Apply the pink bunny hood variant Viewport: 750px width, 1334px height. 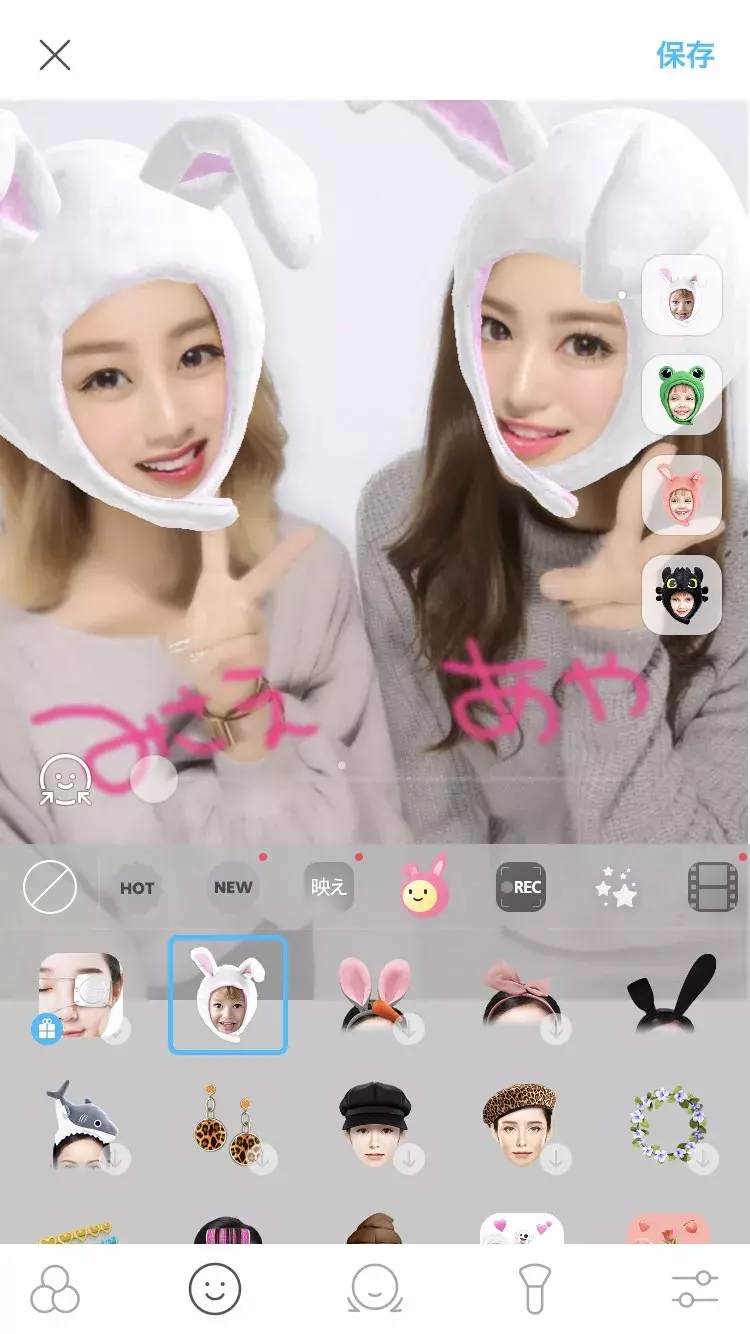tap(681, 495)
